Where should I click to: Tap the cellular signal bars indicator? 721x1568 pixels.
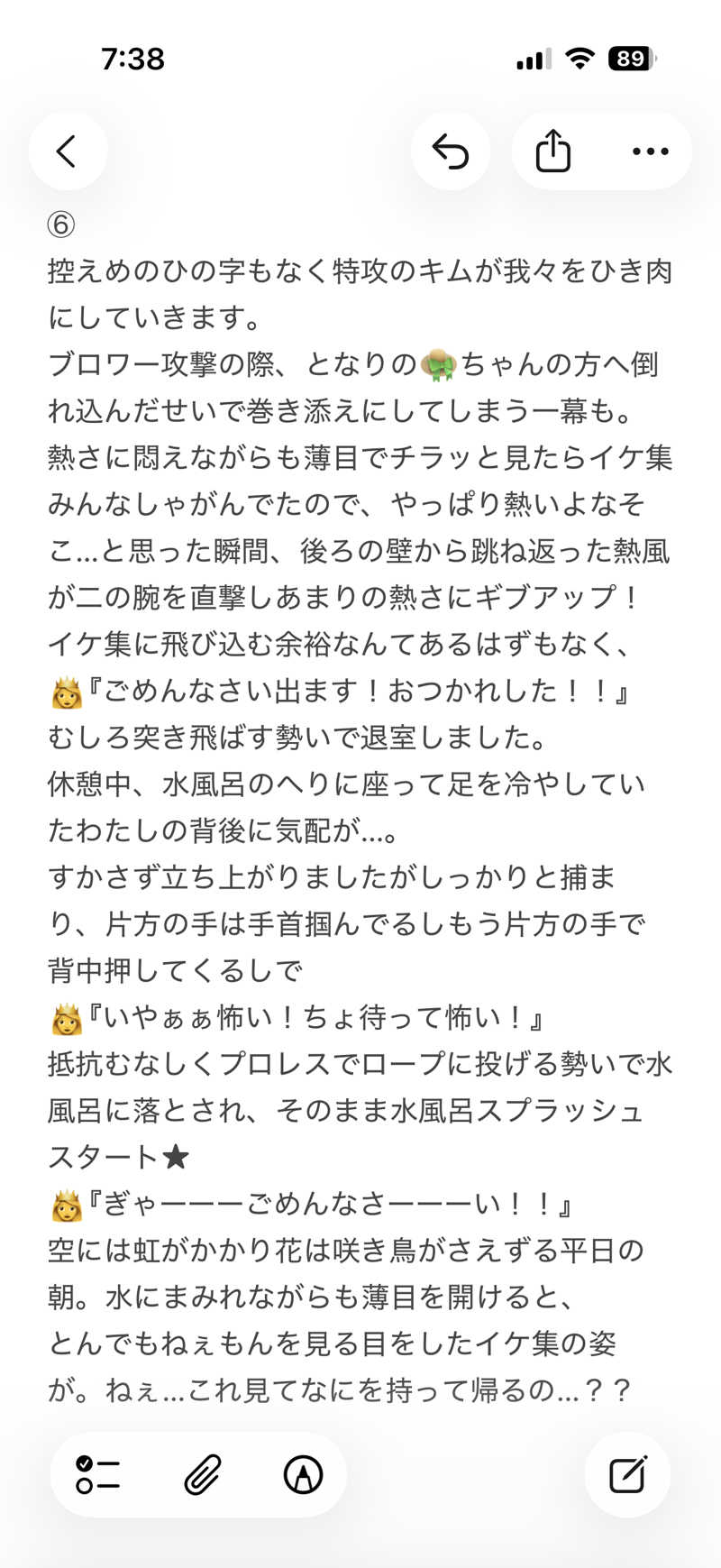click(532, 58)
